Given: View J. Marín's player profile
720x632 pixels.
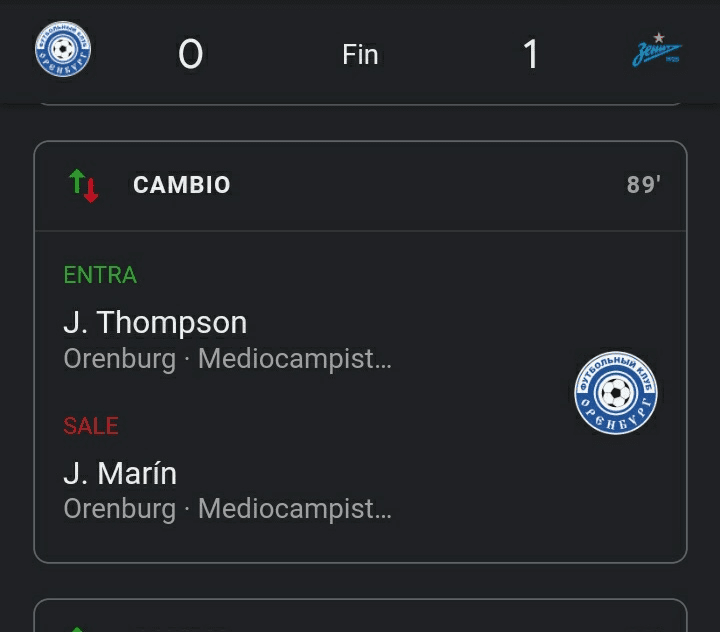Looking at the screenshot, I should [x=120, y=473].
